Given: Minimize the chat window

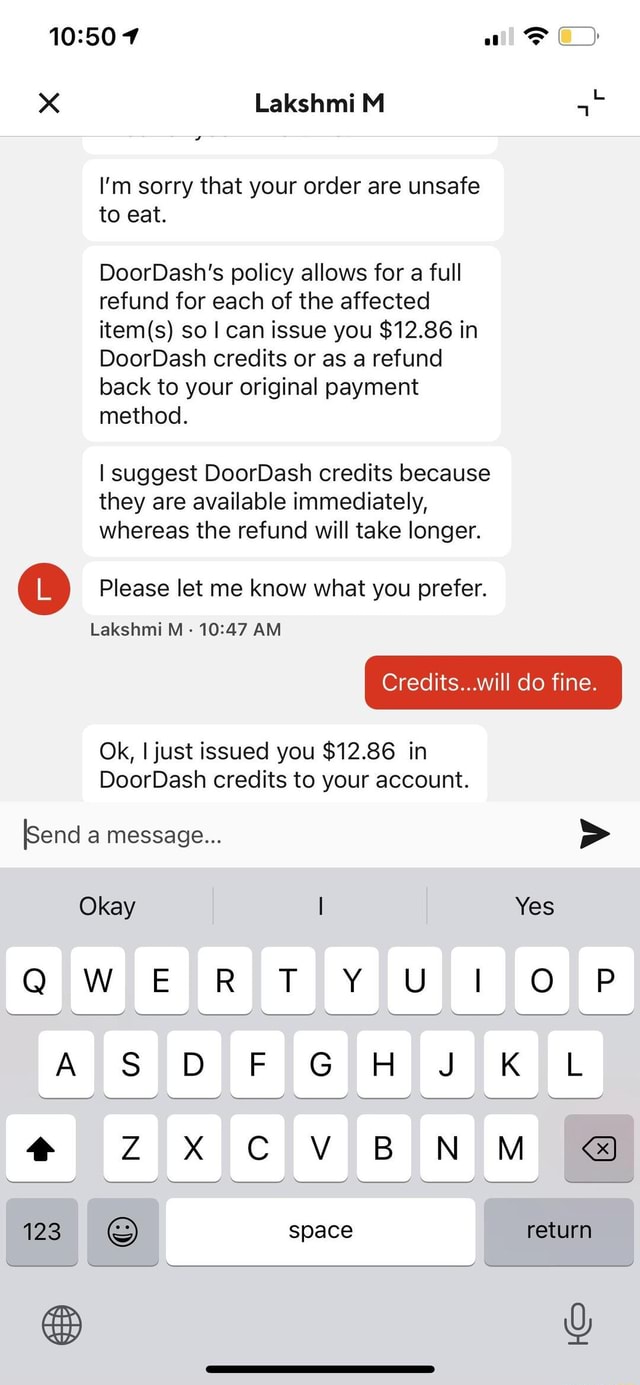Looking at the screenshot, I should pyautogui.click(x=591, y=103).
